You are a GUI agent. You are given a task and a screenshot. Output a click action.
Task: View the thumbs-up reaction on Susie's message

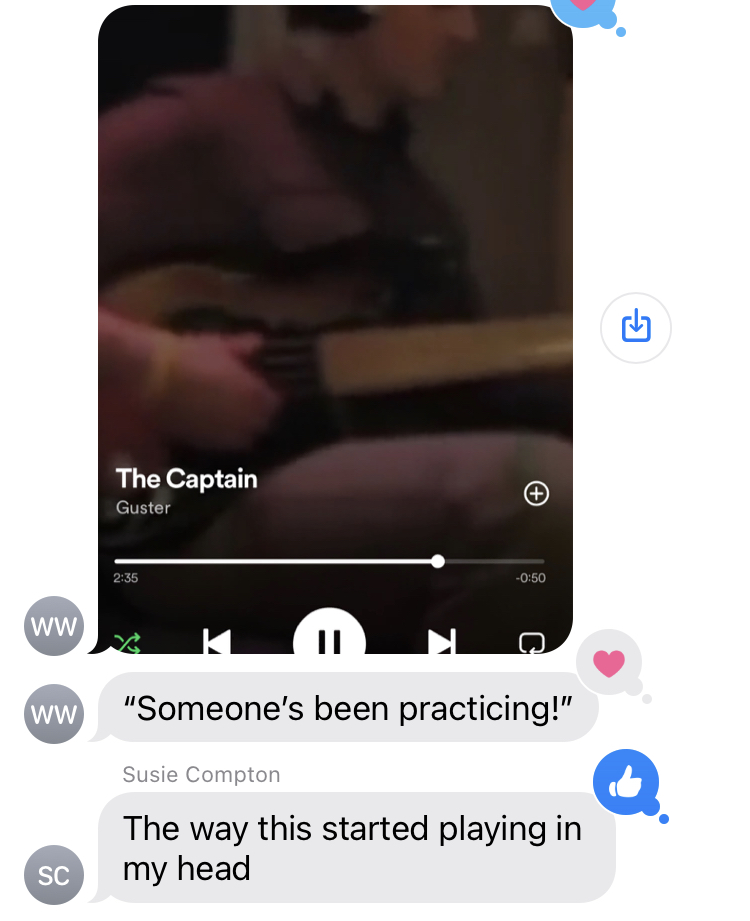(x=626, y=782)
